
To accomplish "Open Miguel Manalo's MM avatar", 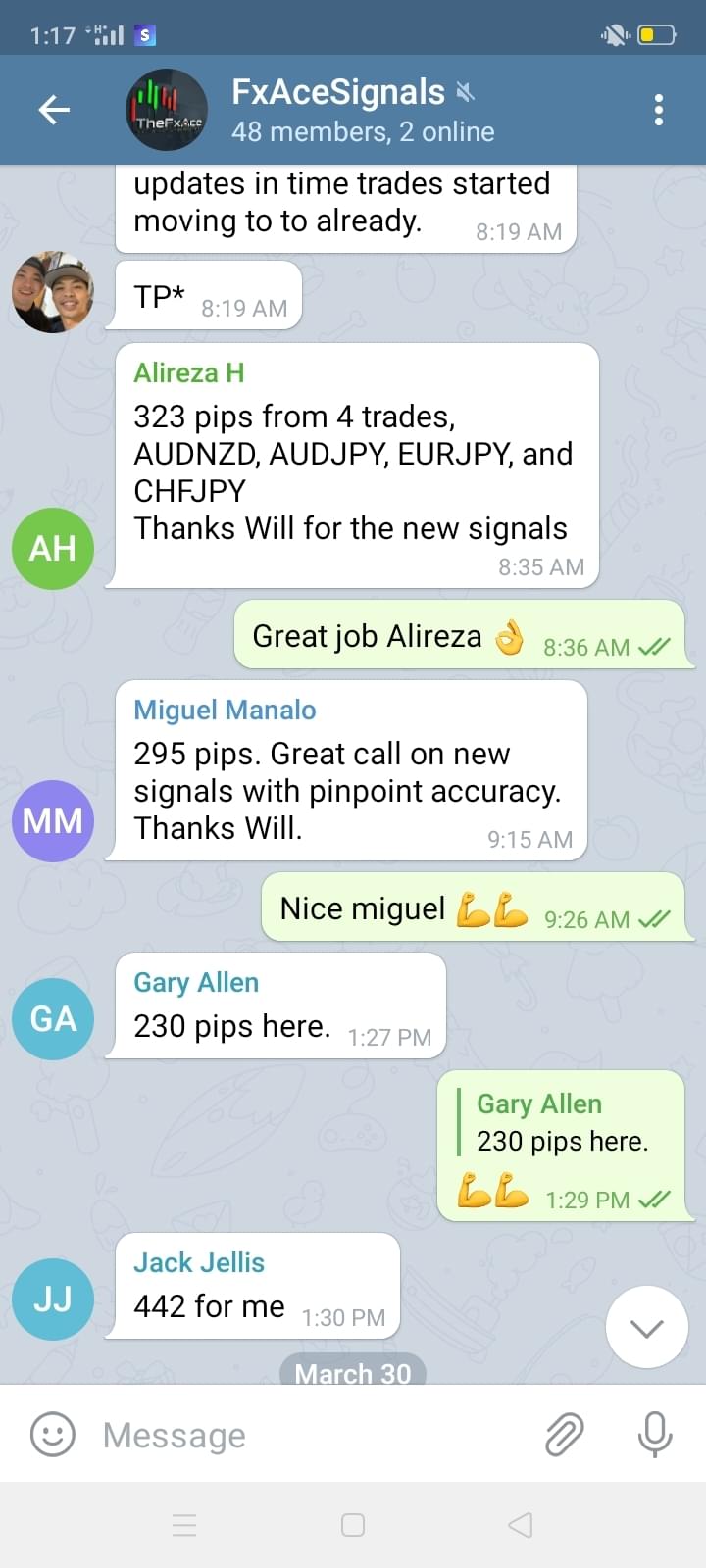I will click(53, 820).
